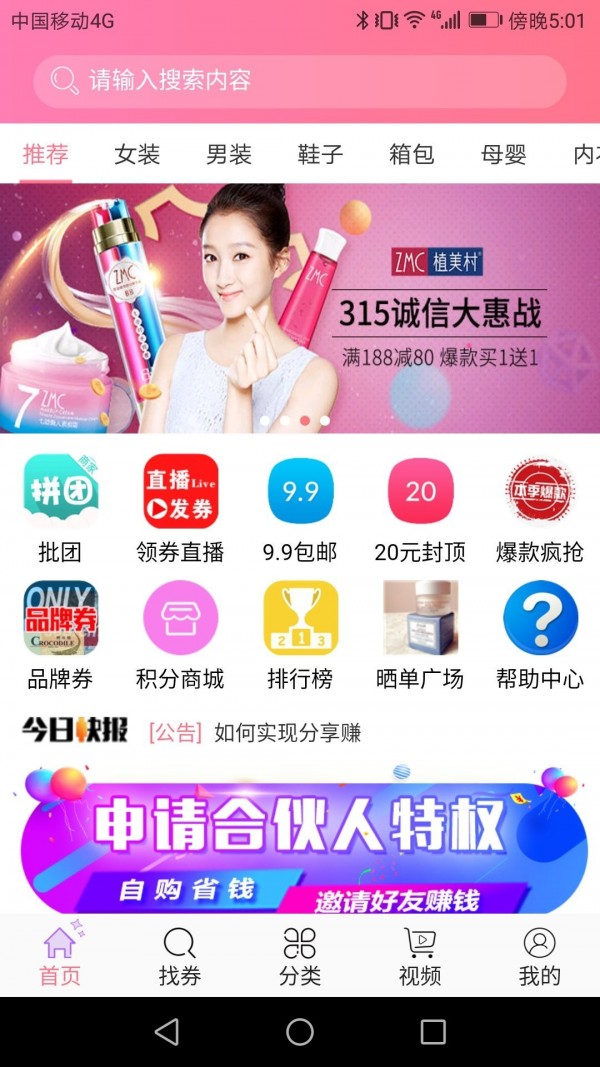The height and width of the screenshot is (1067, 600).
Task: Open the 申请合伙人特权 banner
Action: pyautogui.click(x=300, y=840)
